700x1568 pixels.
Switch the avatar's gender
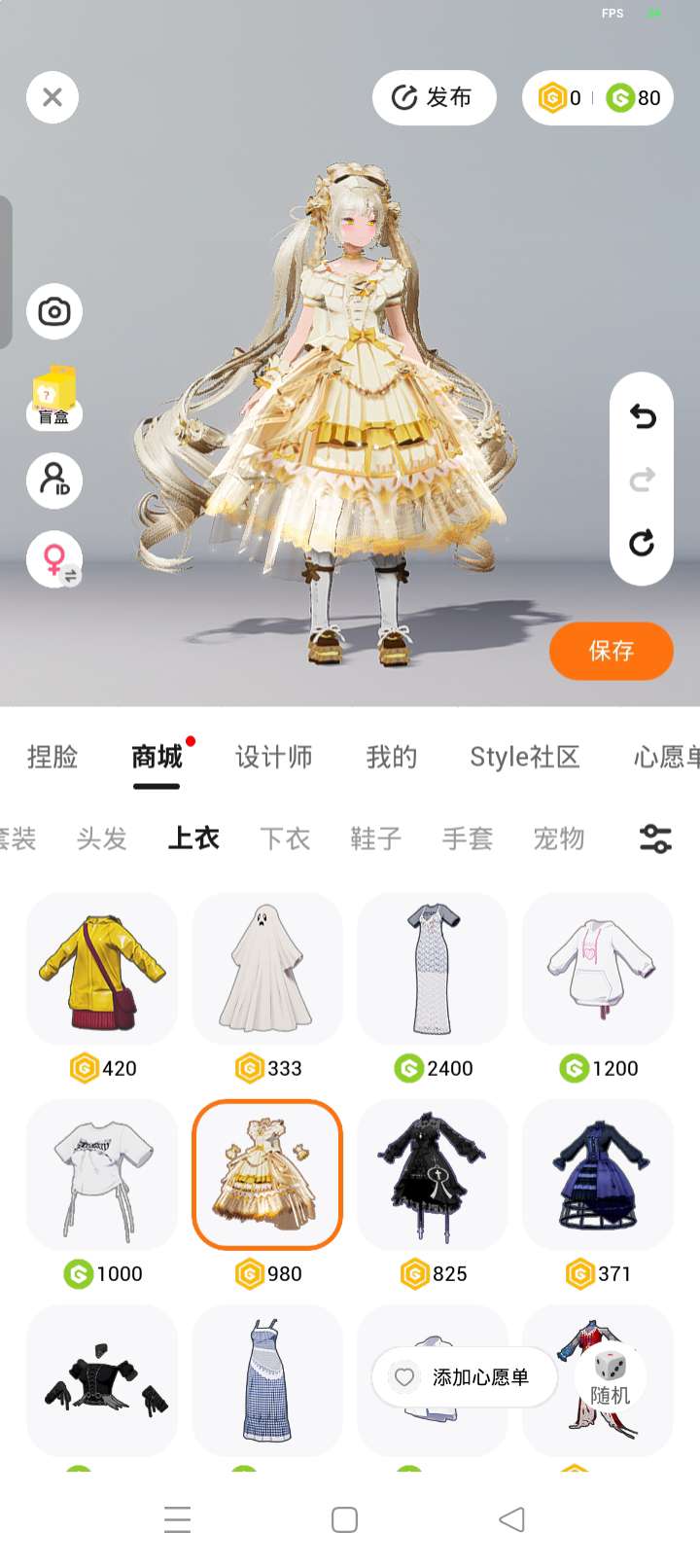pyautogui.click(x=54, y=560)
